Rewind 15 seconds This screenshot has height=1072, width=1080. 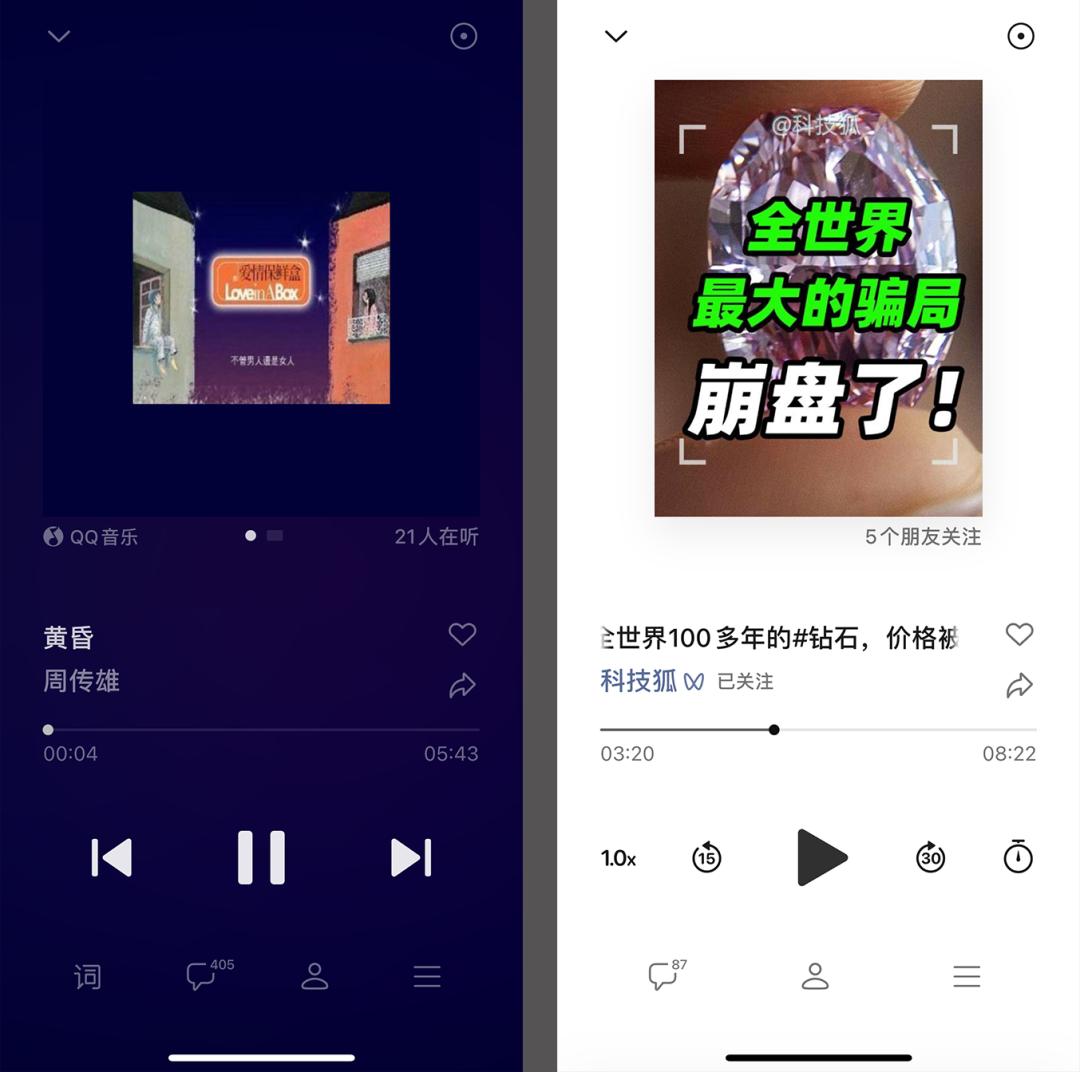(706, 857)
